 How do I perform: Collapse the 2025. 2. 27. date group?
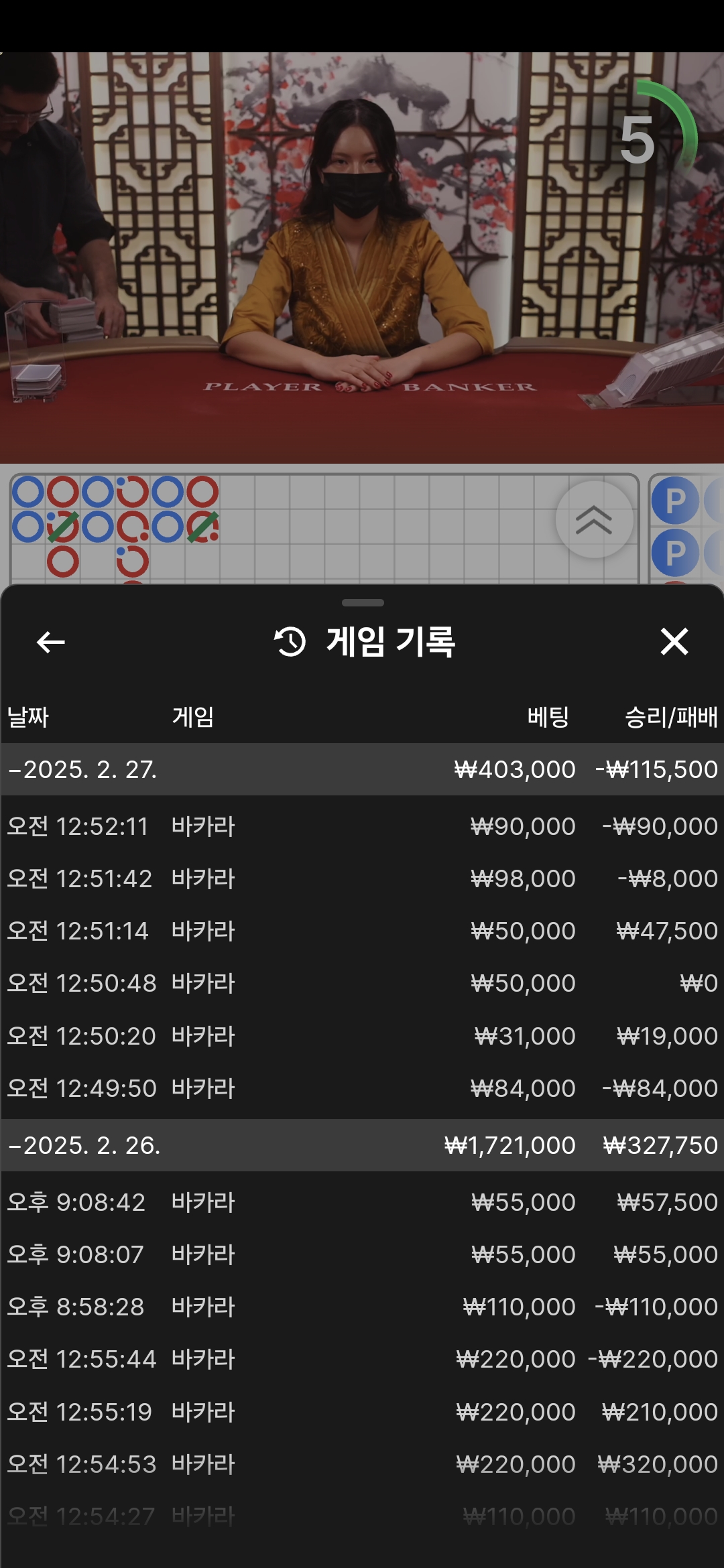(x=83, y=769)
